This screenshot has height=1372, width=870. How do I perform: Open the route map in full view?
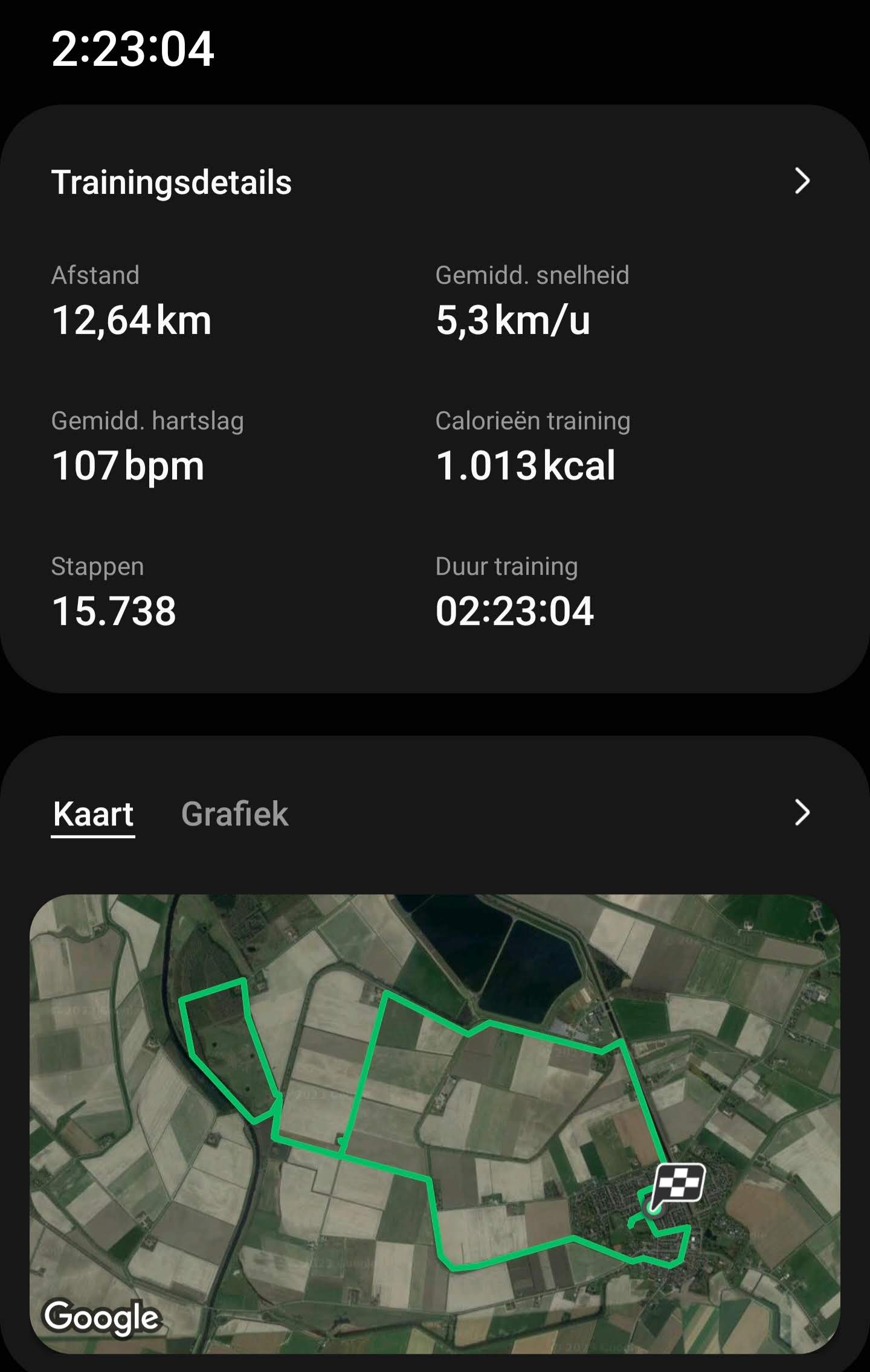(435, 1123)
